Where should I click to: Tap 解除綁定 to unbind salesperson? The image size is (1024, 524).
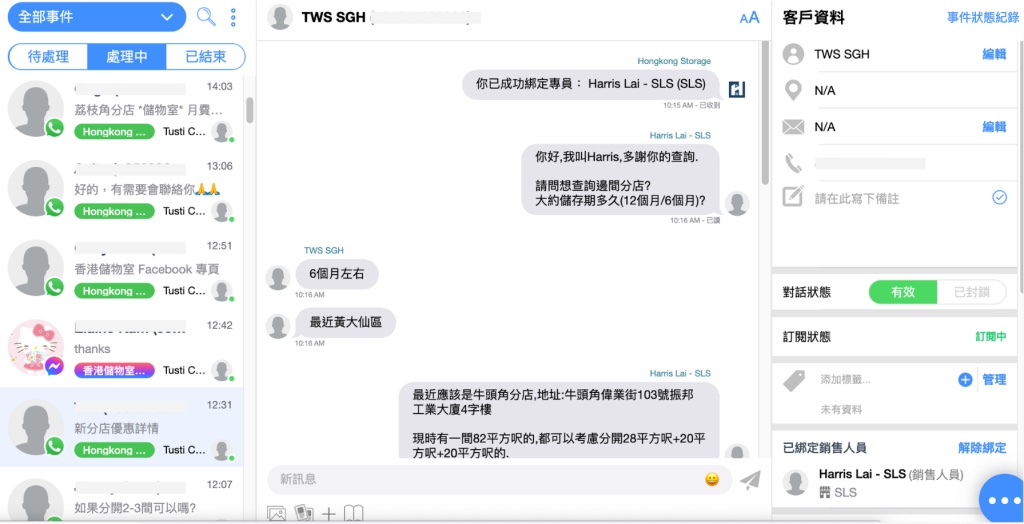pyautogui.click(x=982, y=447)
